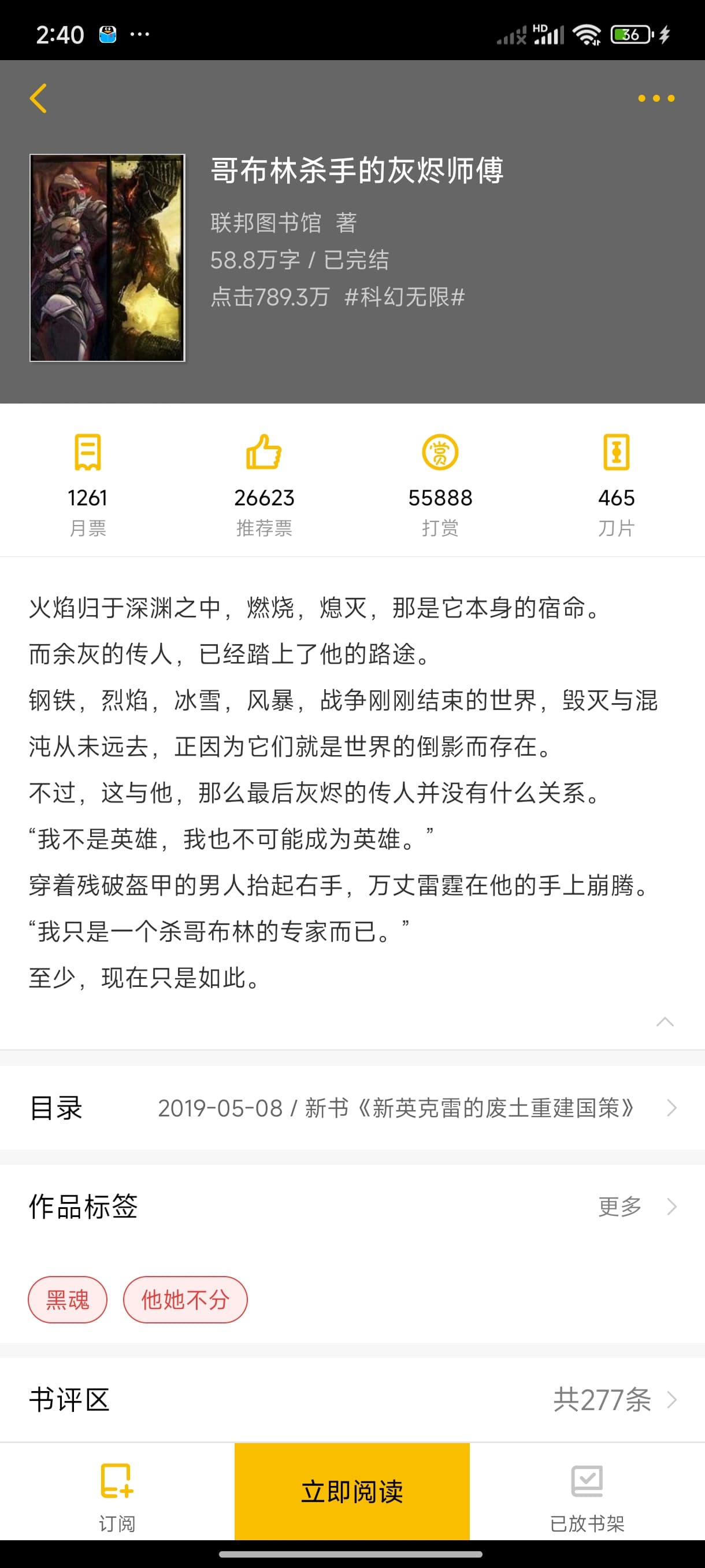
Task: Start reading now (立即阅读)
Action: [x=351, y=1492]
